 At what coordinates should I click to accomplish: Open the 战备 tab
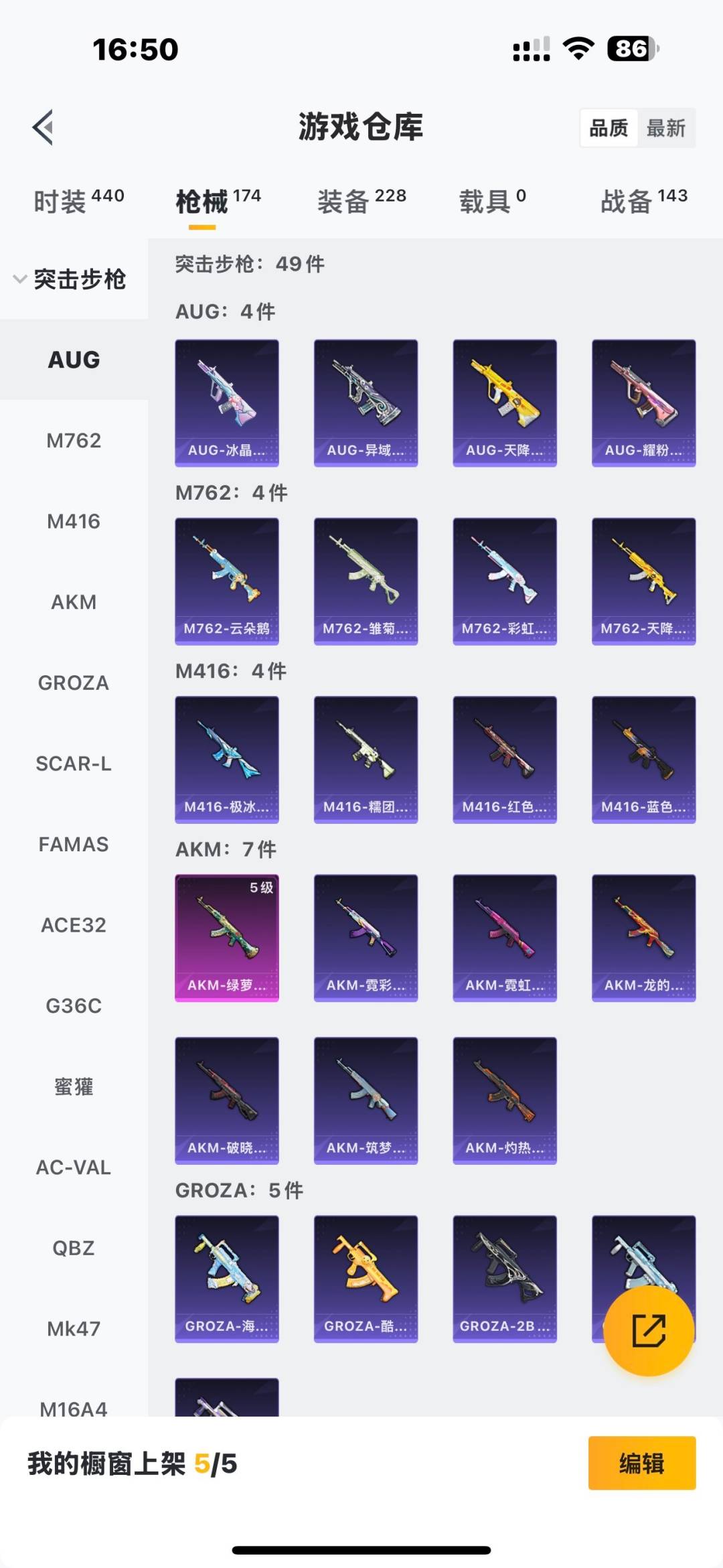pos(643,201)
